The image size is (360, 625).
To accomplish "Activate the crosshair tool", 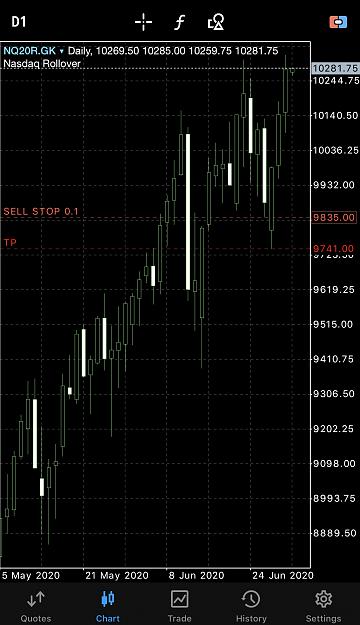I will coord(143,22).
